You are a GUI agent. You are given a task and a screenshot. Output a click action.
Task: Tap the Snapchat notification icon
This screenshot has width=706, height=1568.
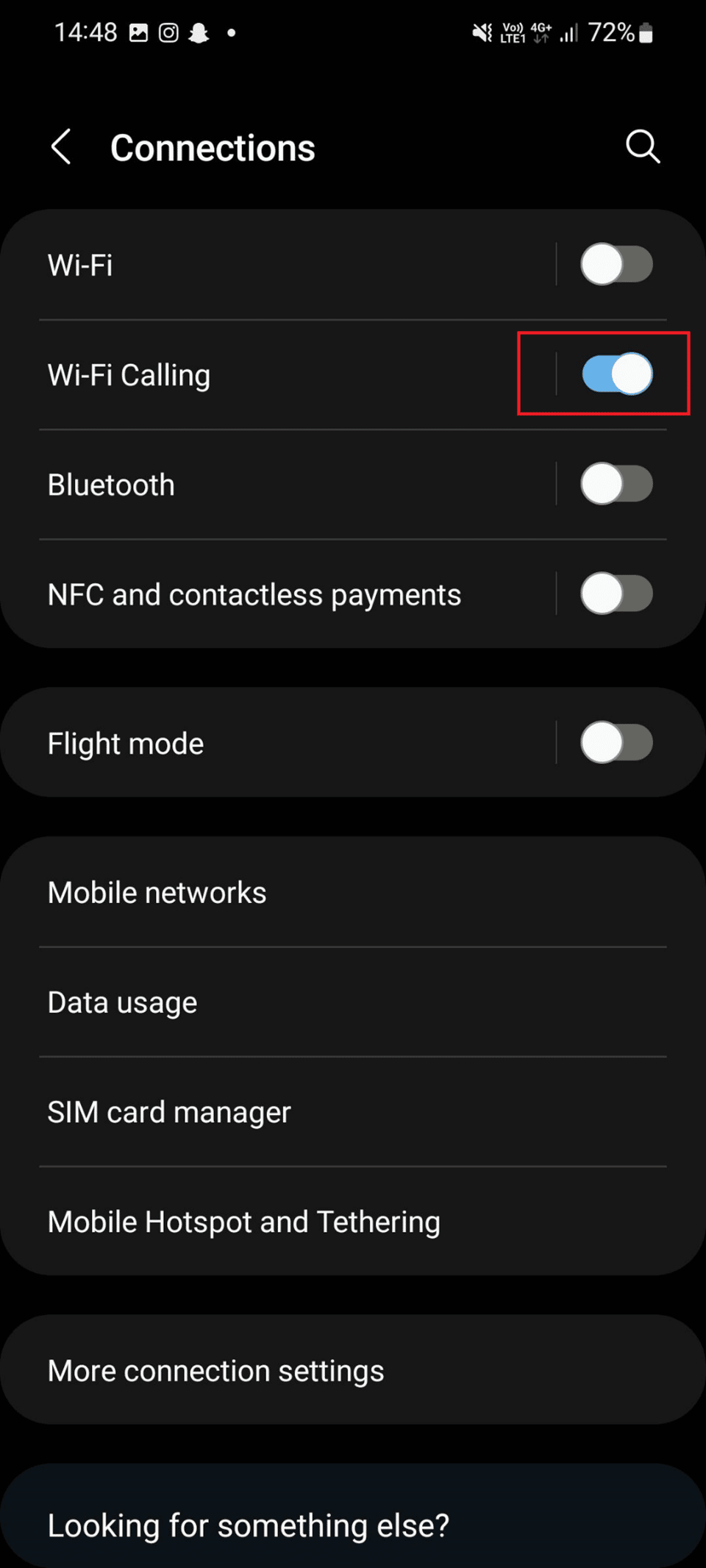tap(199, 32)
